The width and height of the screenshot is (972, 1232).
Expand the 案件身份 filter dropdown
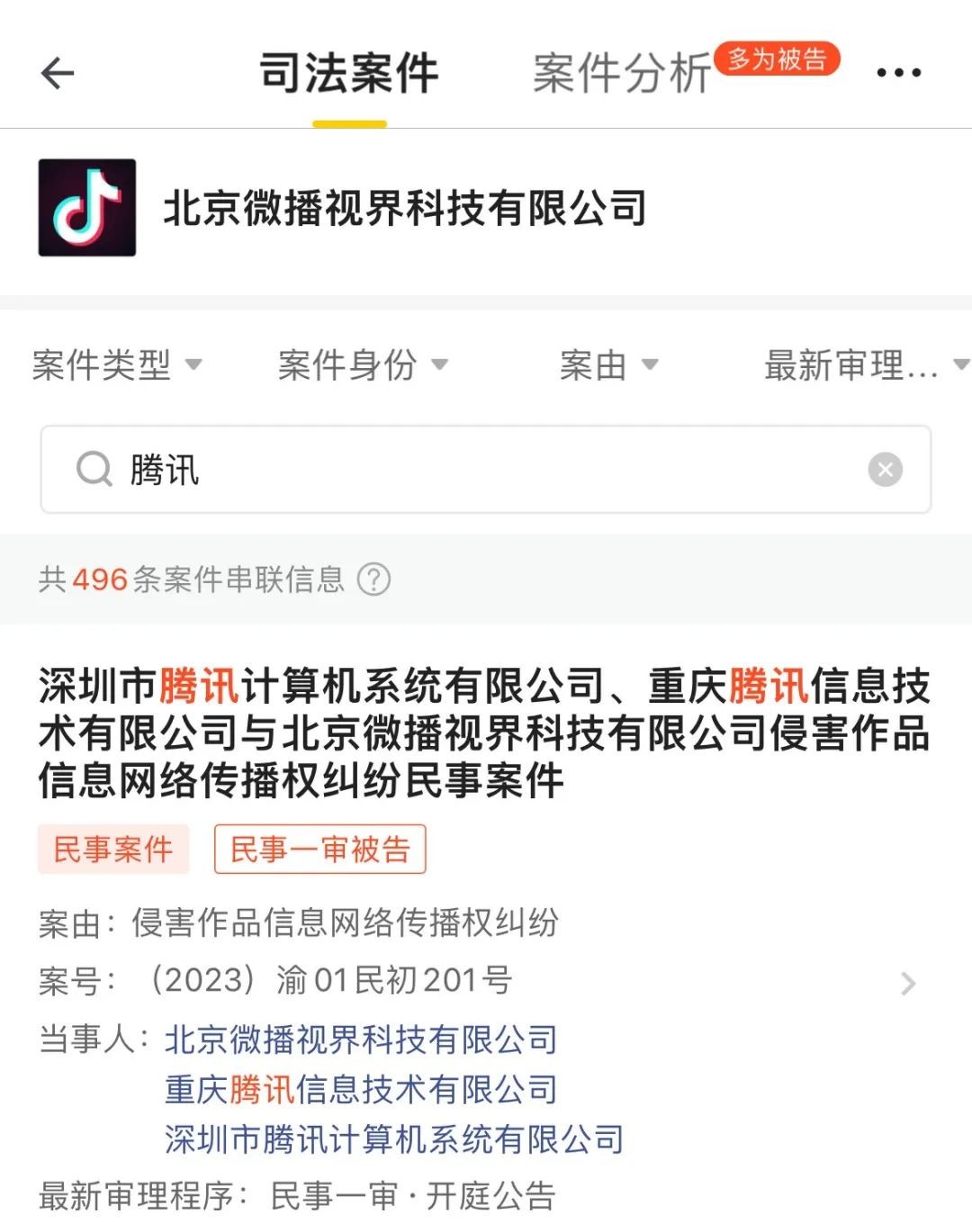[x=363, y=364]
